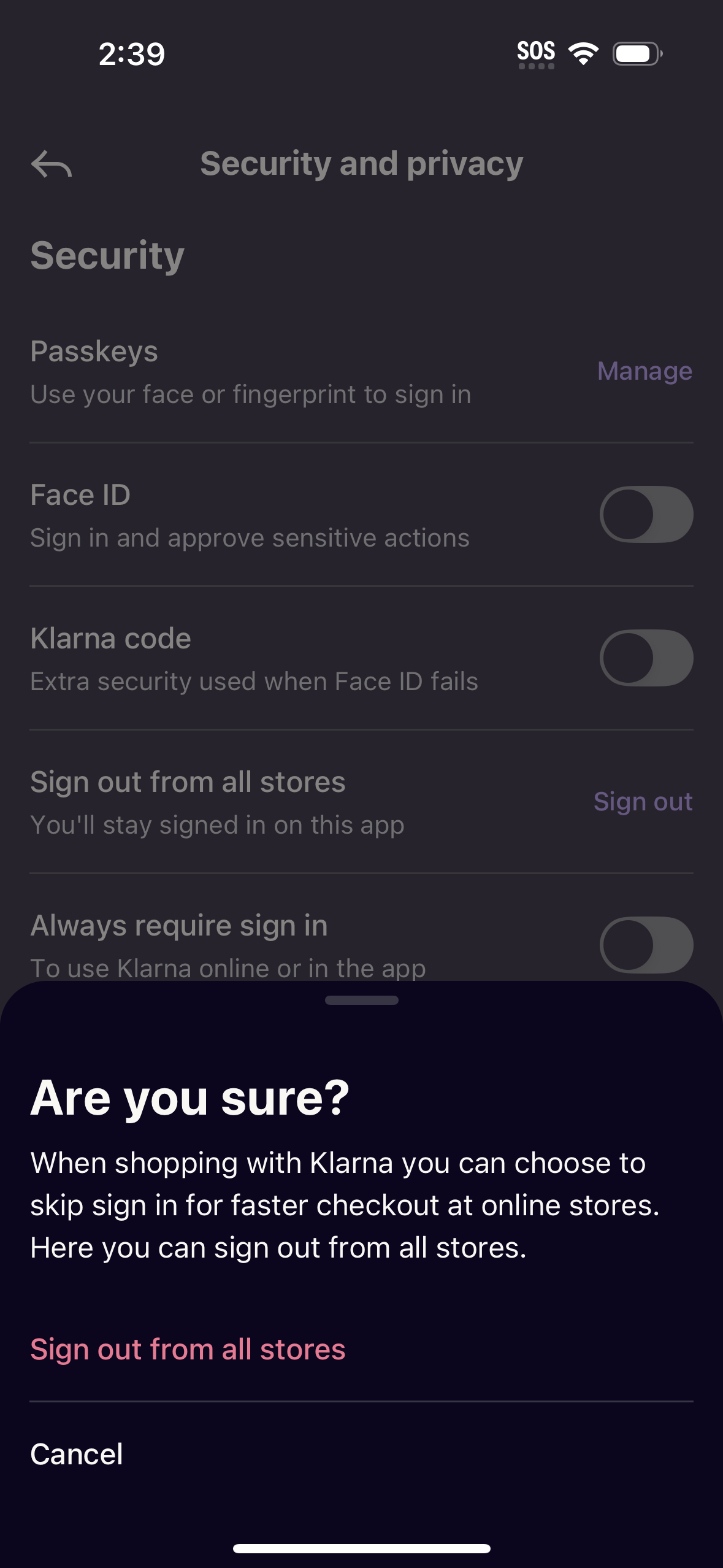
Task: Tap the Are you sure heading
Action: [190, 1098]
